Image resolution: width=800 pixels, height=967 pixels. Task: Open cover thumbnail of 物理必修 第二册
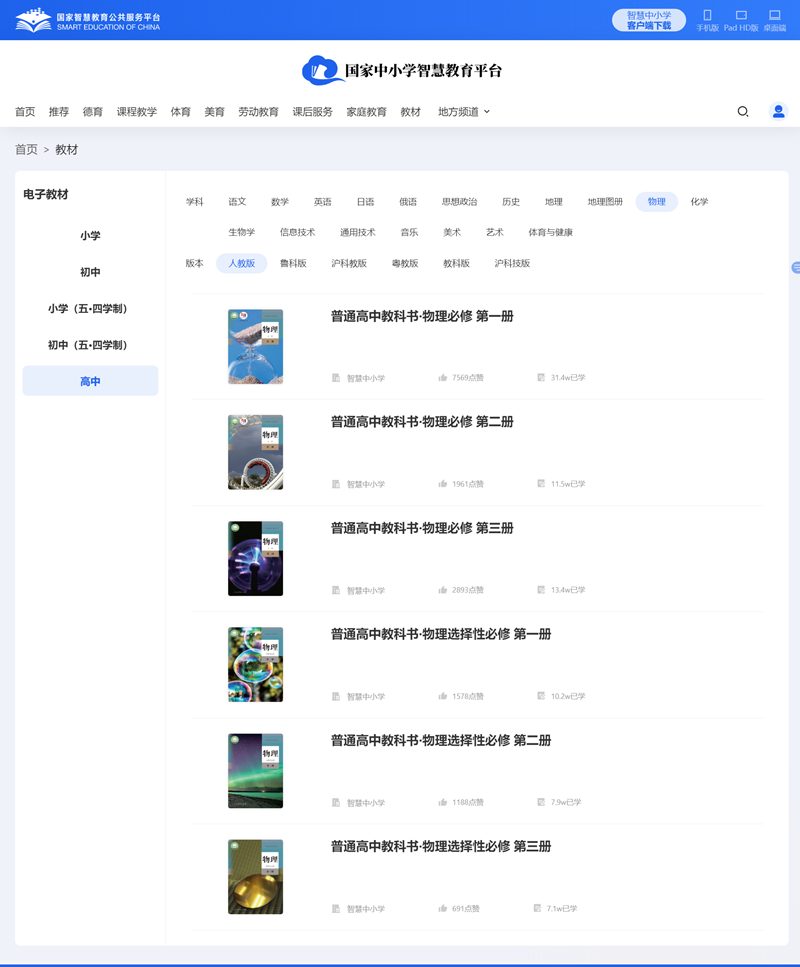[x=255, y=451]
